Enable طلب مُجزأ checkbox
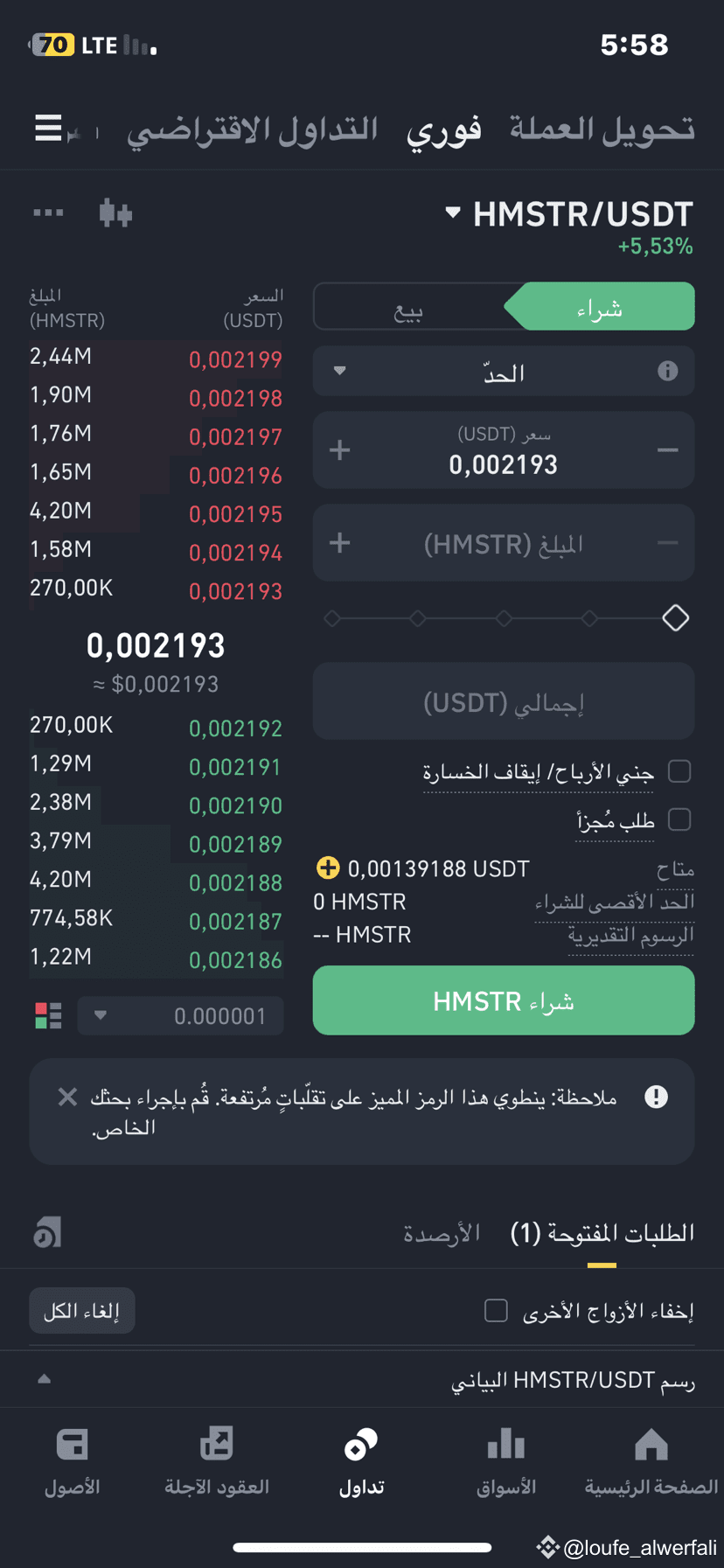Image resolution: width=724 pixels, height=1568 pixels. pyautogui.click(x=679, y=819)
